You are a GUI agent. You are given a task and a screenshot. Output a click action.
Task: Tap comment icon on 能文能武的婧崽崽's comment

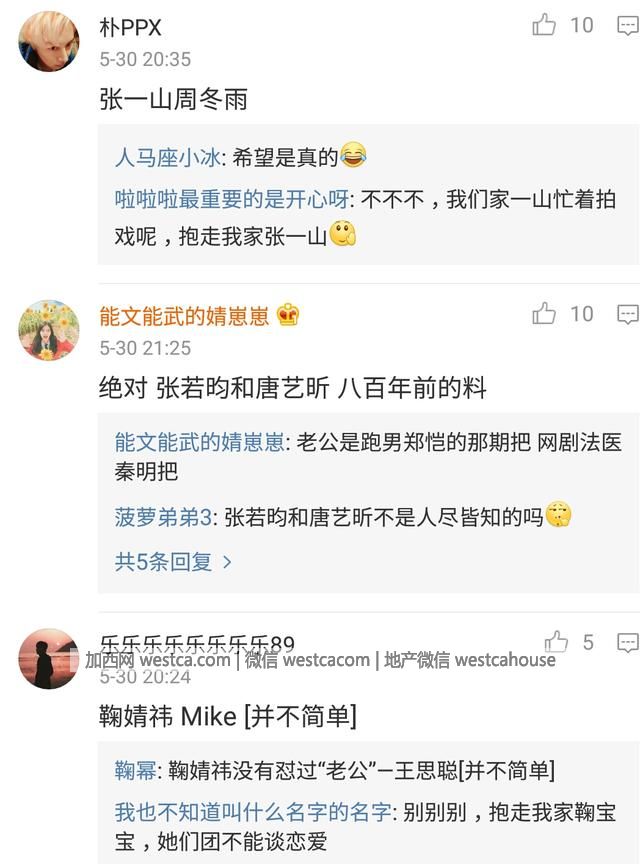(x=627, y=314)
